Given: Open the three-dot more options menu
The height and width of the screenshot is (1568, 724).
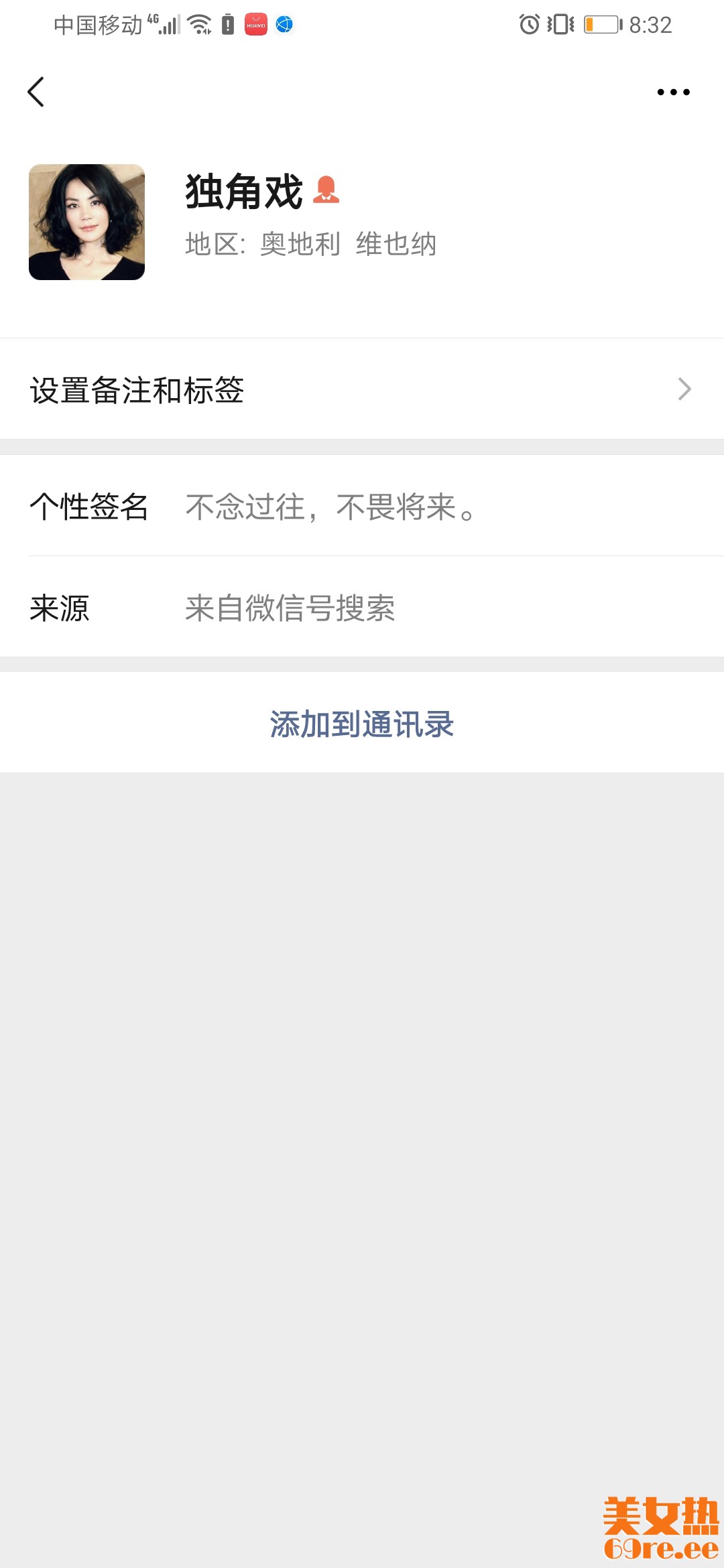Looking at the screenshot, I should coord(673,92).
